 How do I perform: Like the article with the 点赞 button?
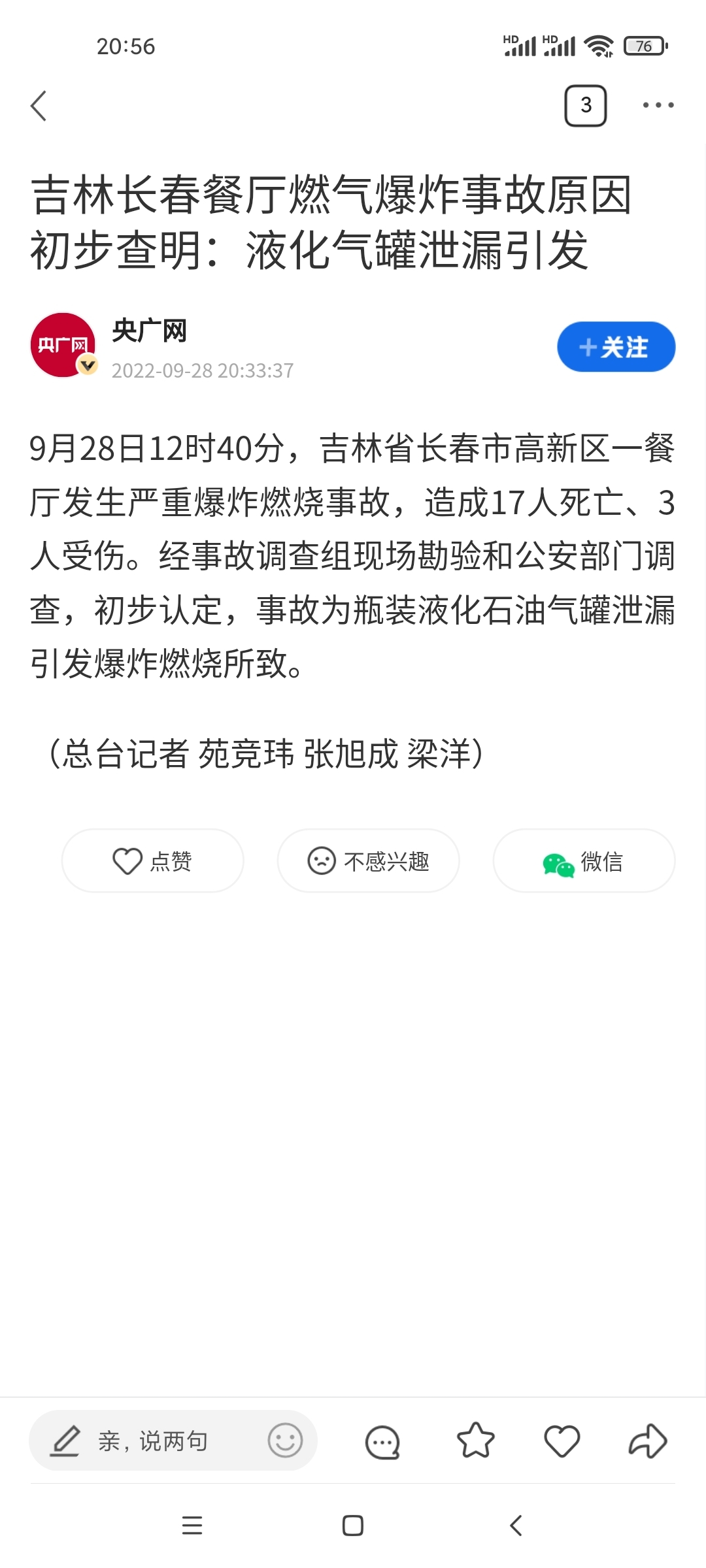click(x=153, y=861)
